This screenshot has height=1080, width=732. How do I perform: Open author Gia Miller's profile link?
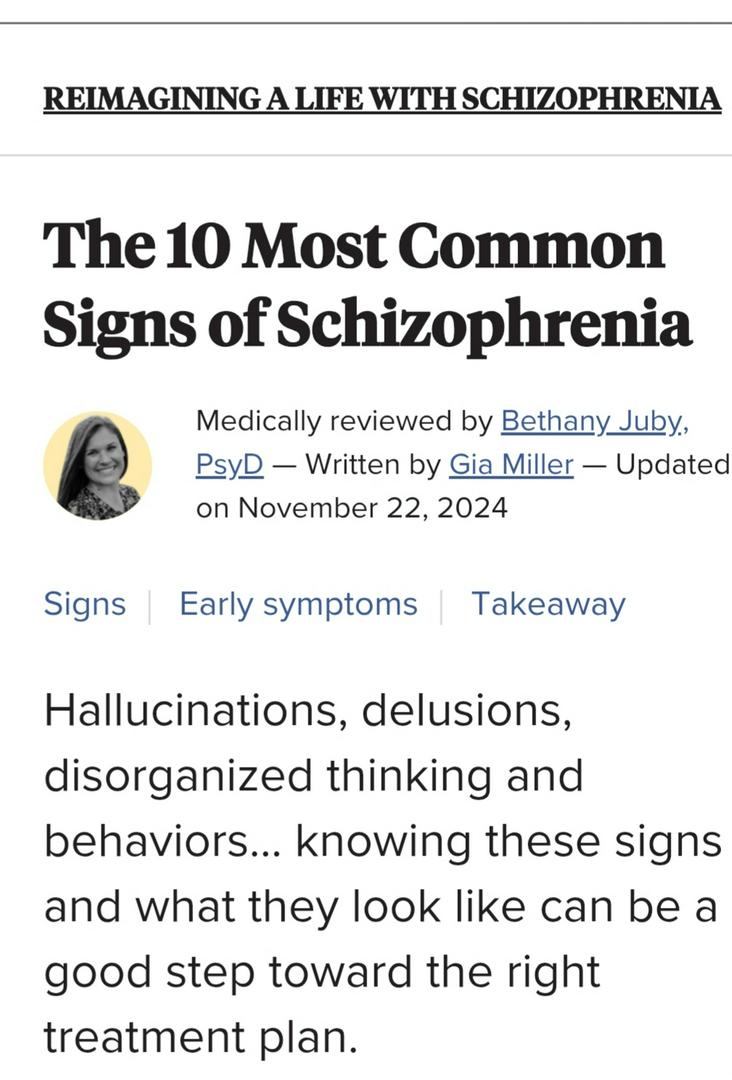511,465
